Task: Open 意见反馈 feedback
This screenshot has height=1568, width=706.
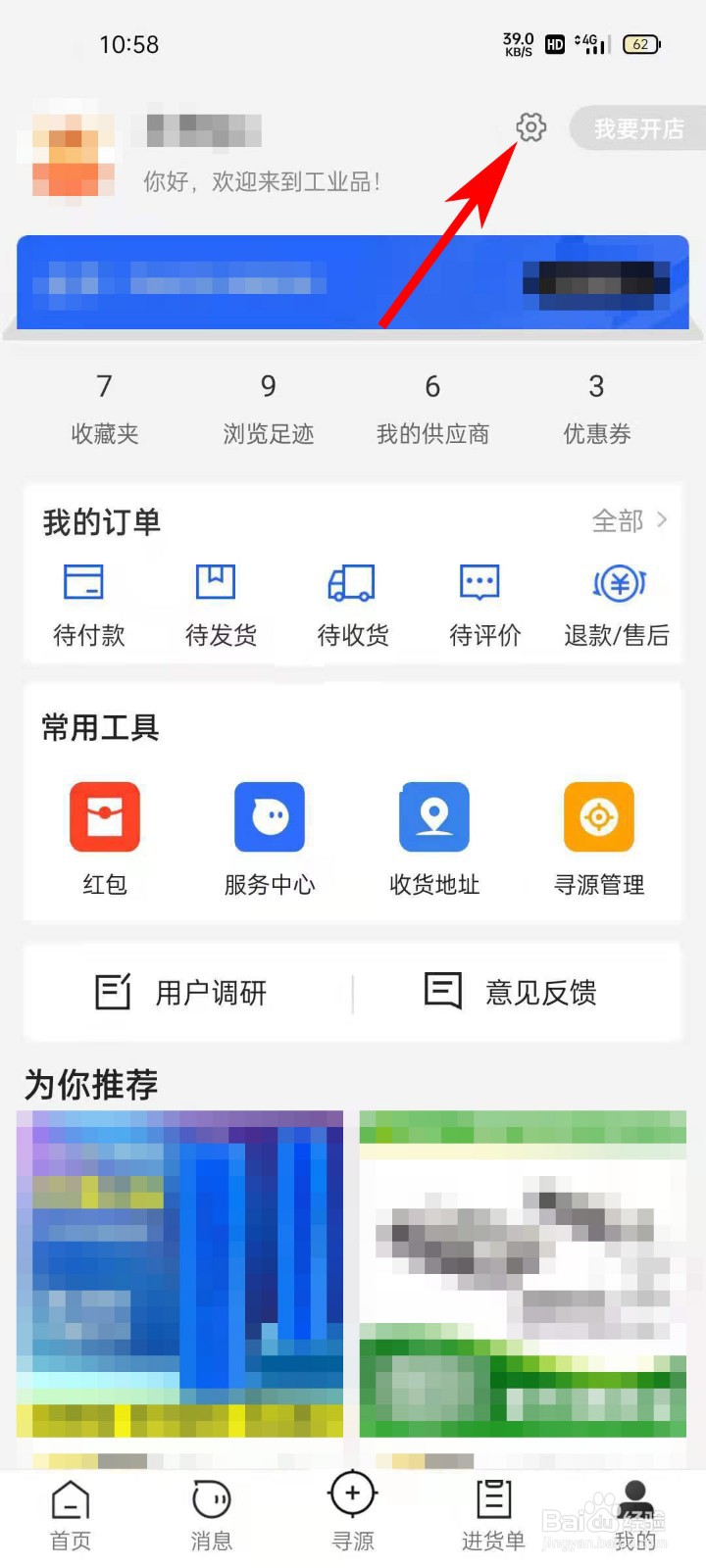Action: click(x=511, y=992)
